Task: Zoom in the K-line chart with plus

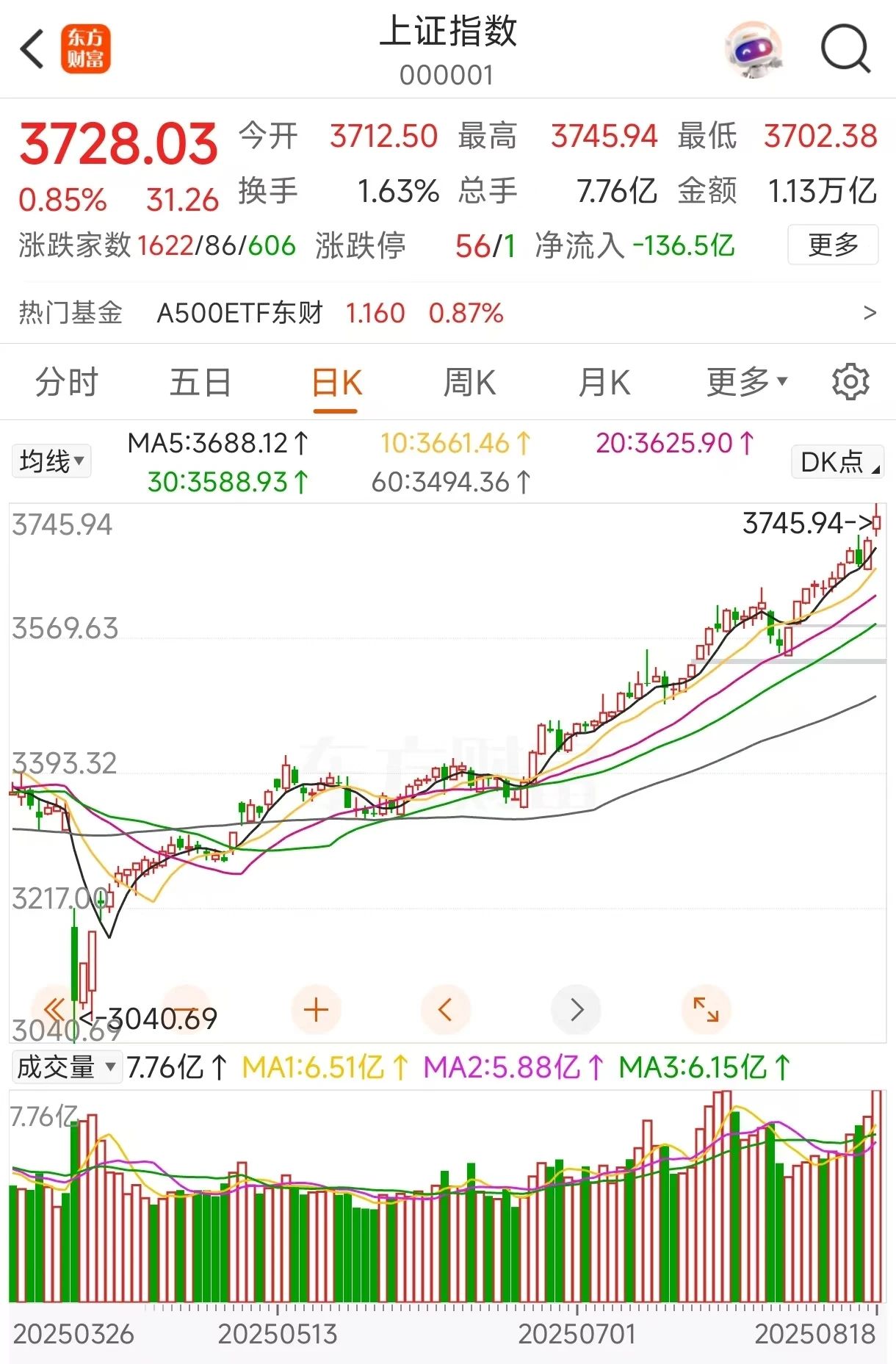Action: tap(316, 1010)
